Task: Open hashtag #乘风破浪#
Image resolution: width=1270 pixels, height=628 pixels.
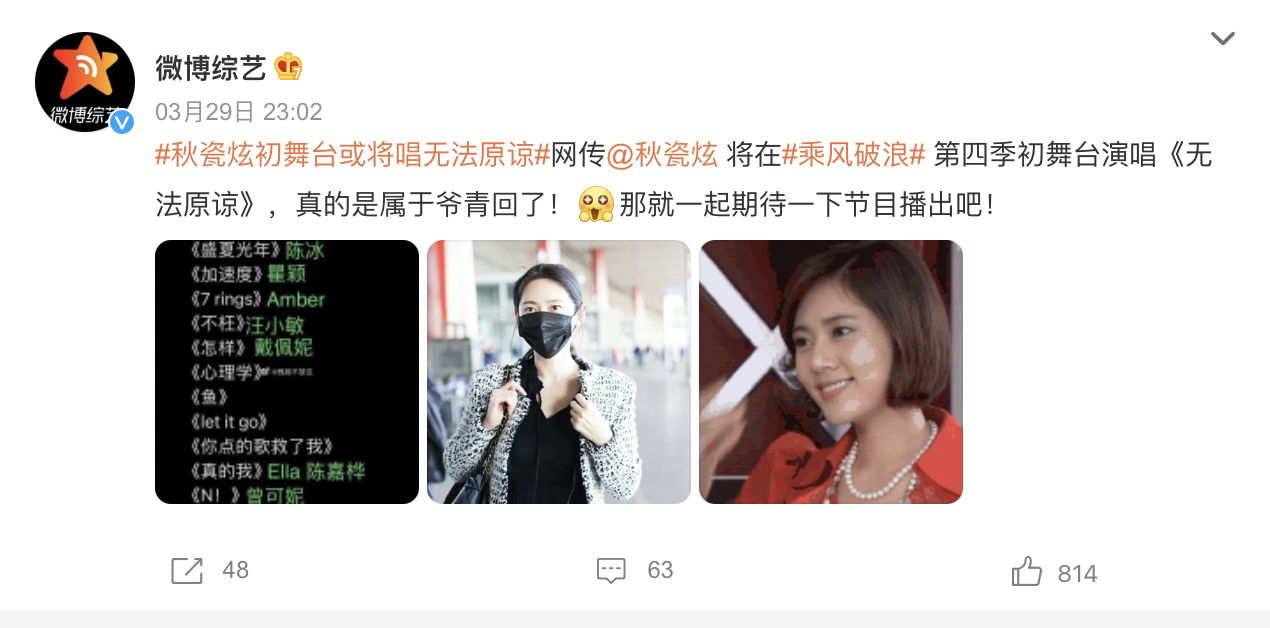Action: pos(853,155)
